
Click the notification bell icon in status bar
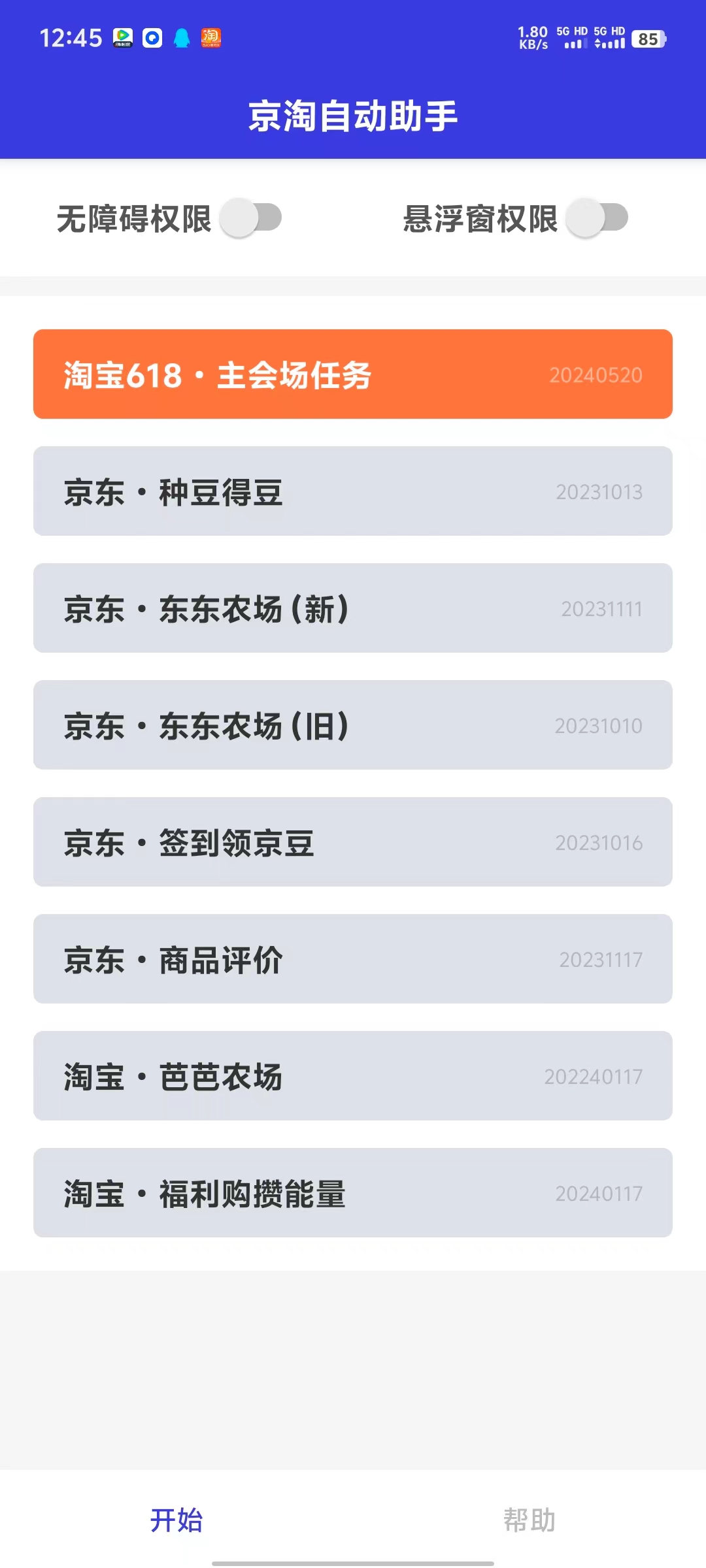[152, 39]
